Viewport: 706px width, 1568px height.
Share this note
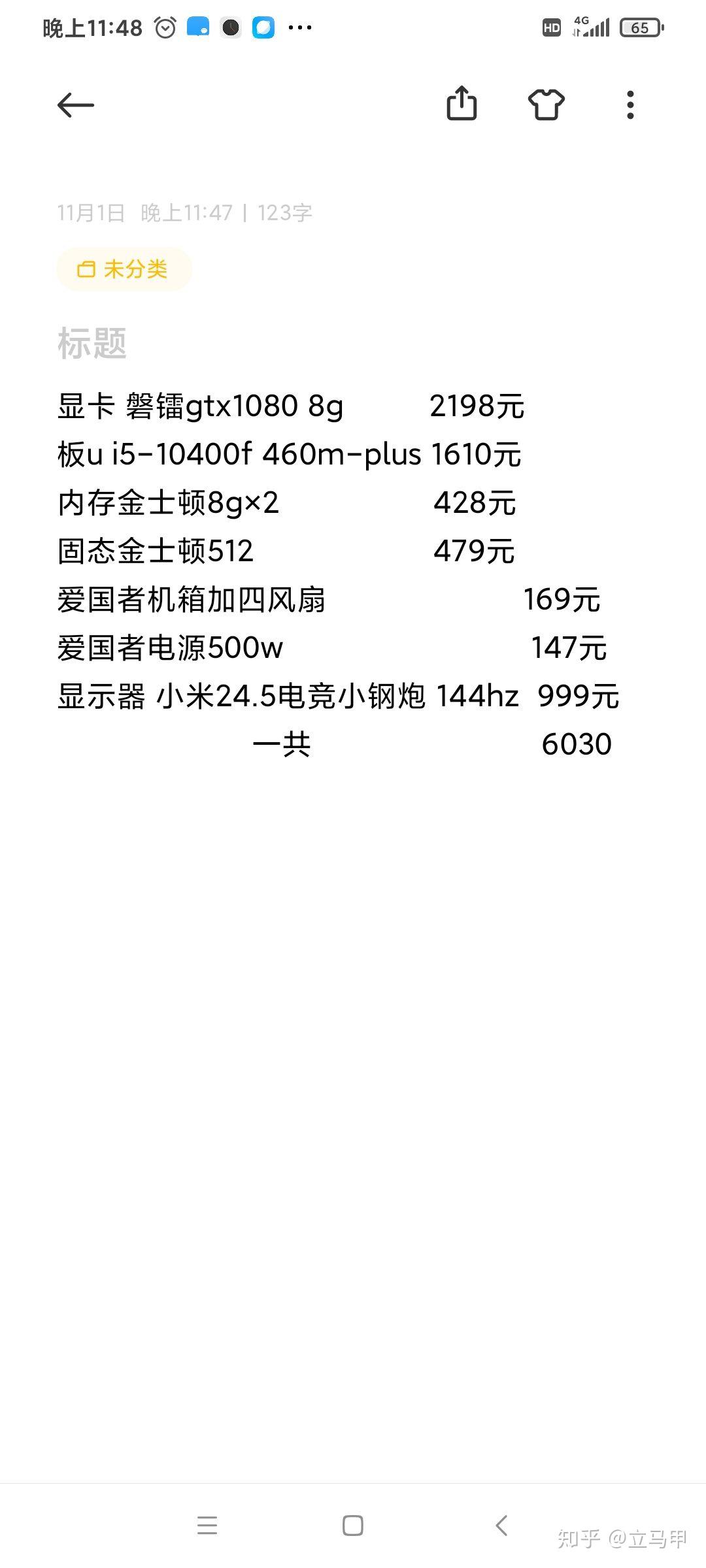click(x=462, y=103)
